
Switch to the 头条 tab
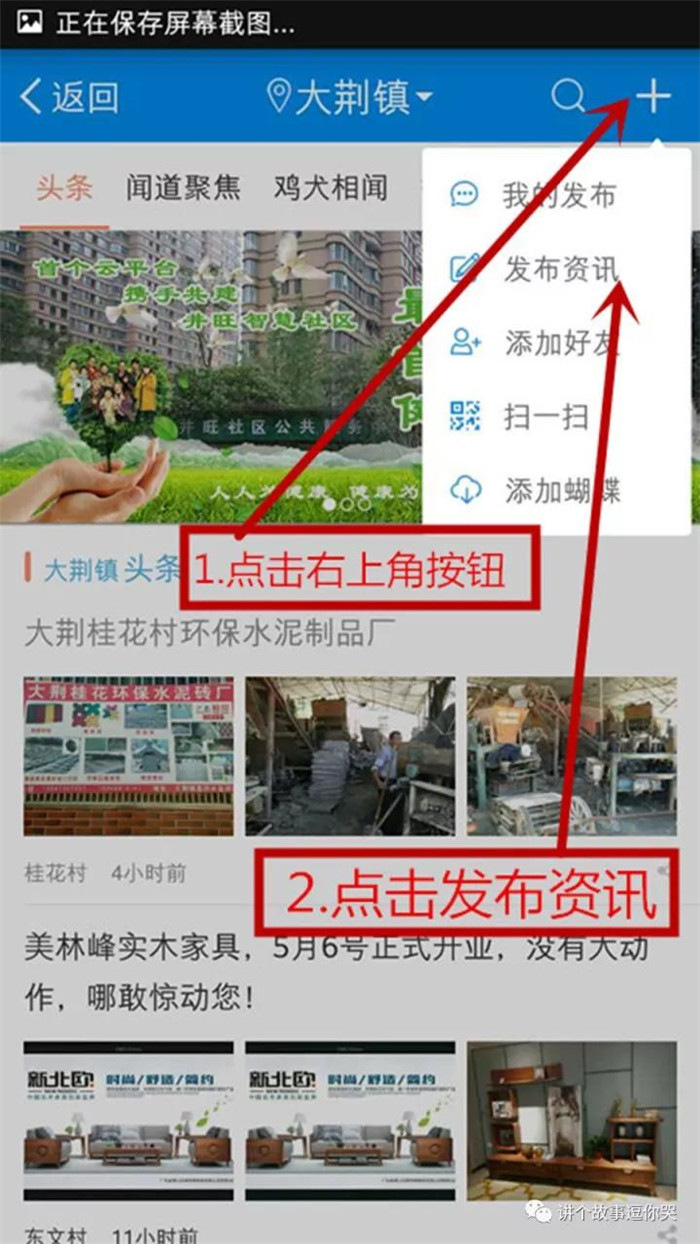(64, 187)
